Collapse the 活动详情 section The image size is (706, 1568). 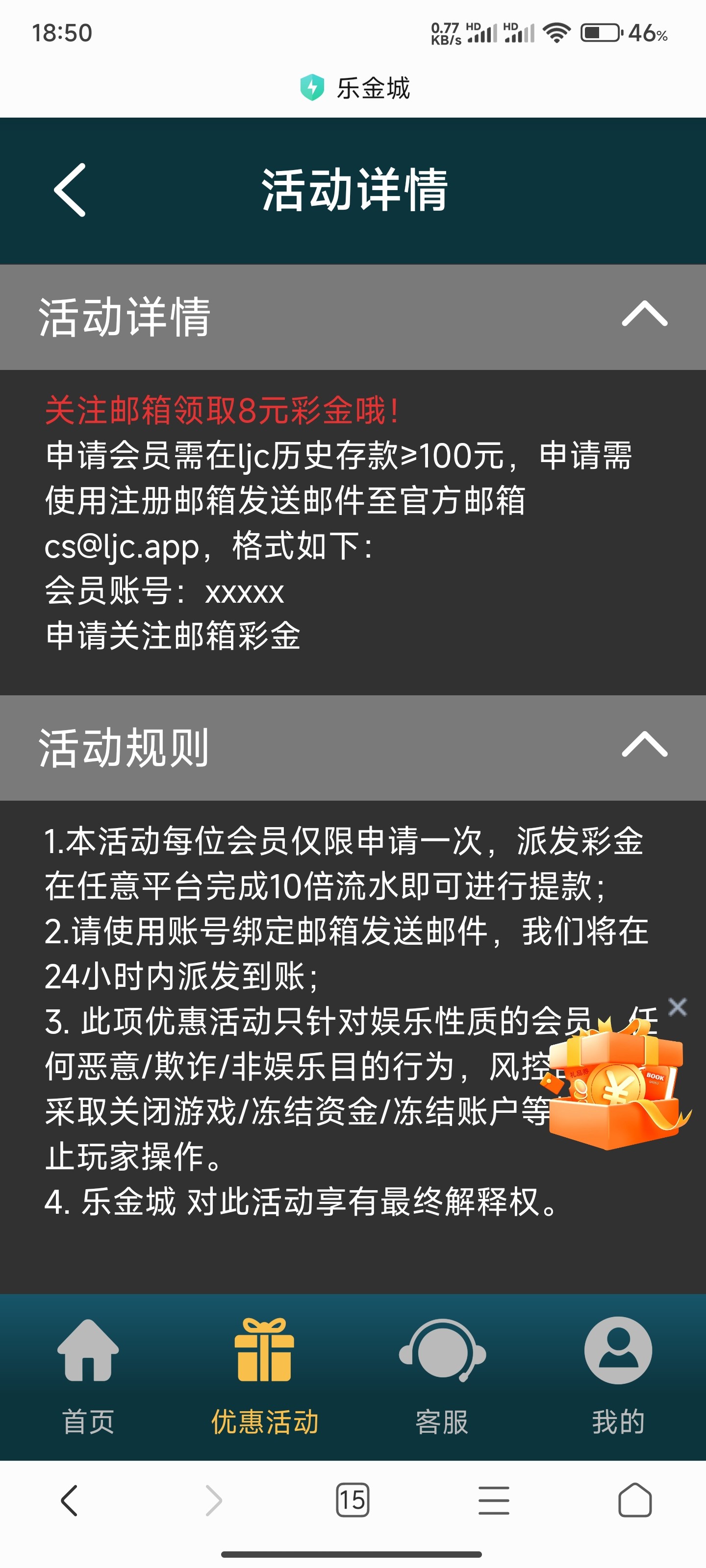(644, 315)
